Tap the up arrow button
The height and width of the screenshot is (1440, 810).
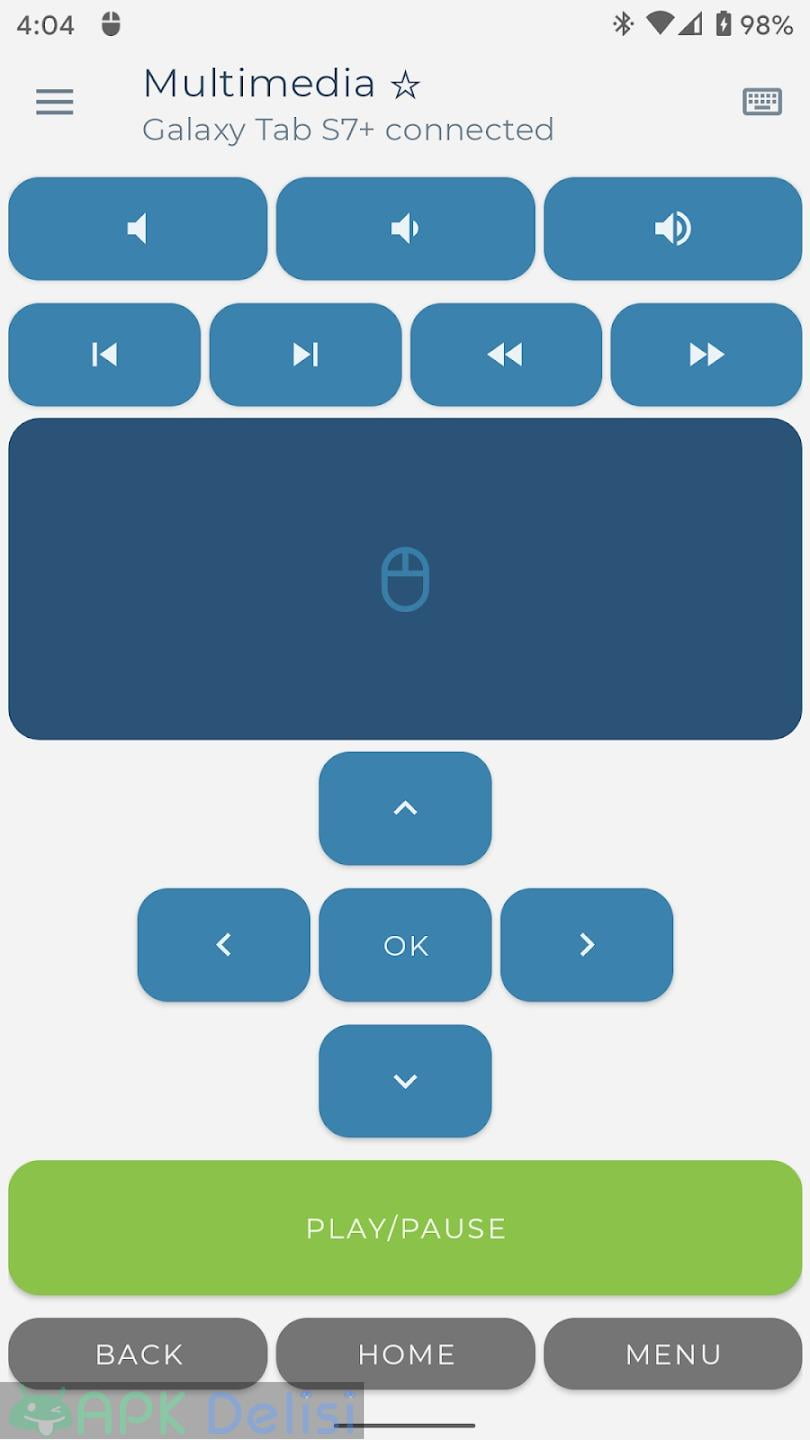(x=405, y=808)
